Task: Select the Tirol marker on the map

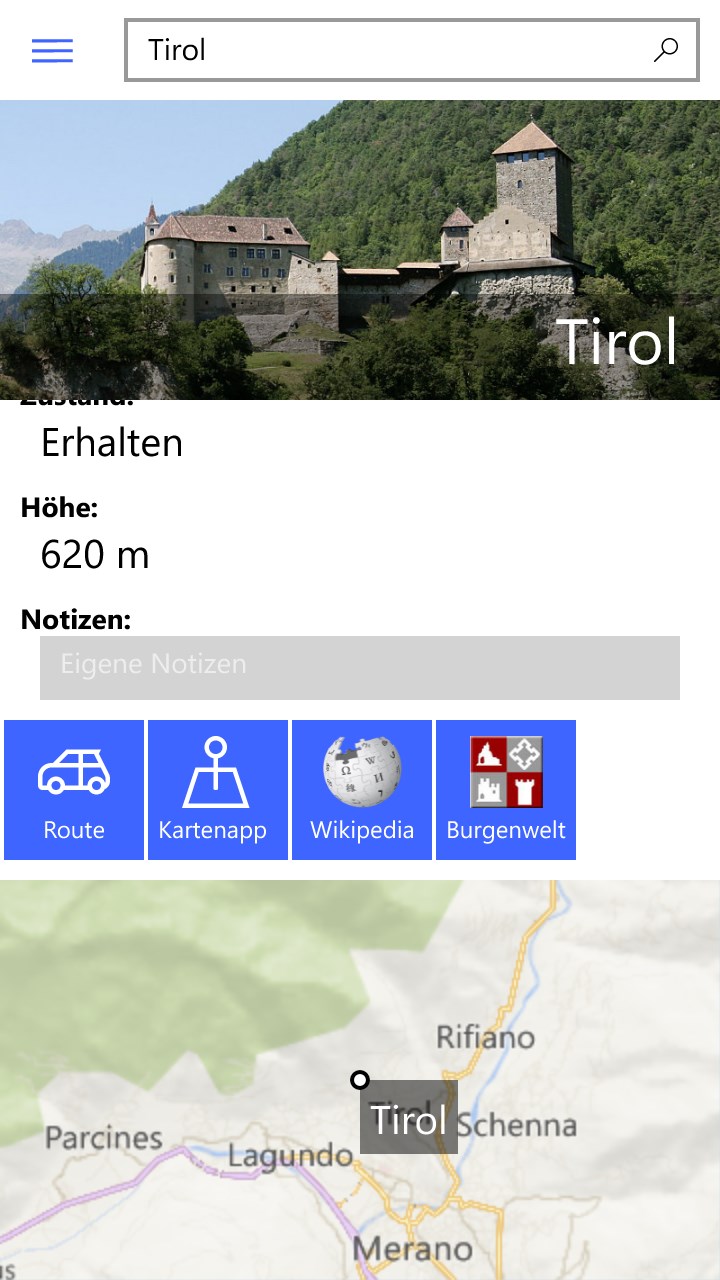Action: (360, 1080)
